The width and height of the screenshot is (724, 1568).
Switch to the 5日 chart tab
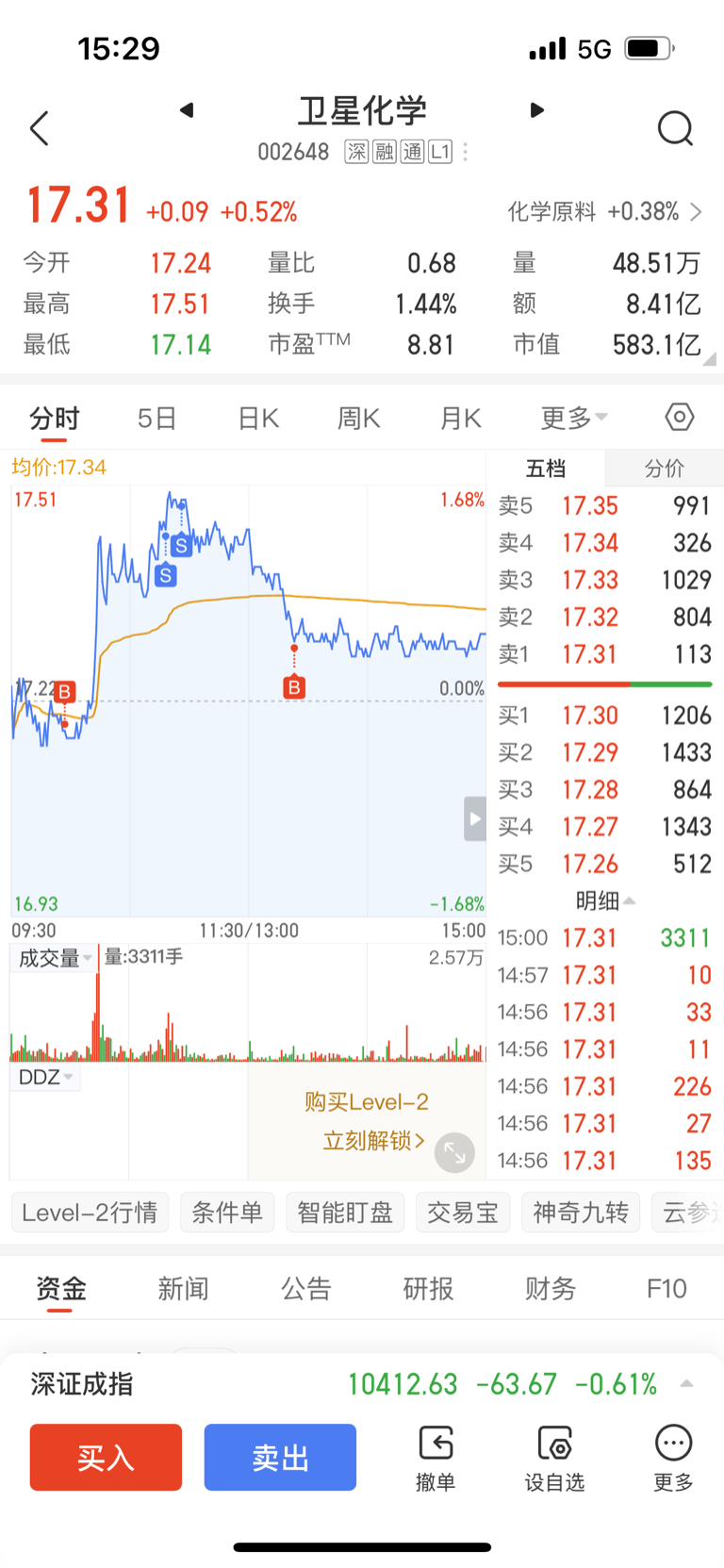pos(156,418)
